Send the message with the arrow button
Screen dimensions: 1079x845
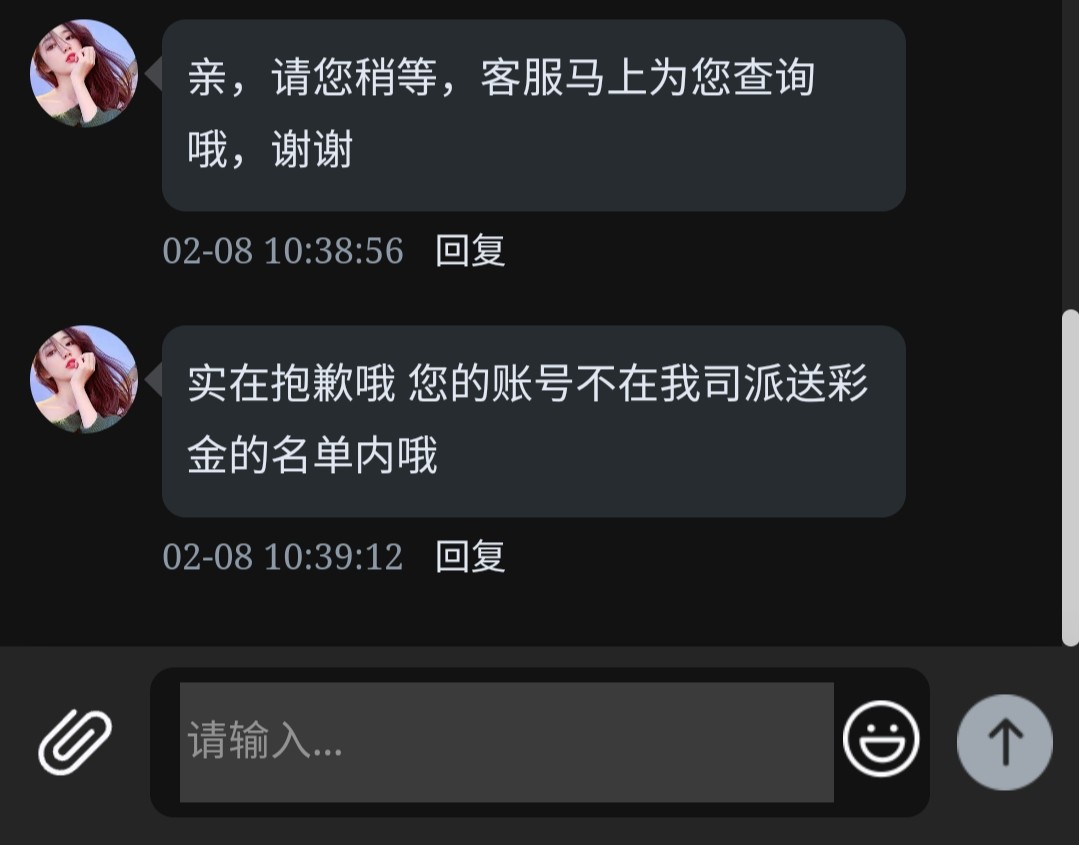pyautogui.click(x=1004, y=742)
